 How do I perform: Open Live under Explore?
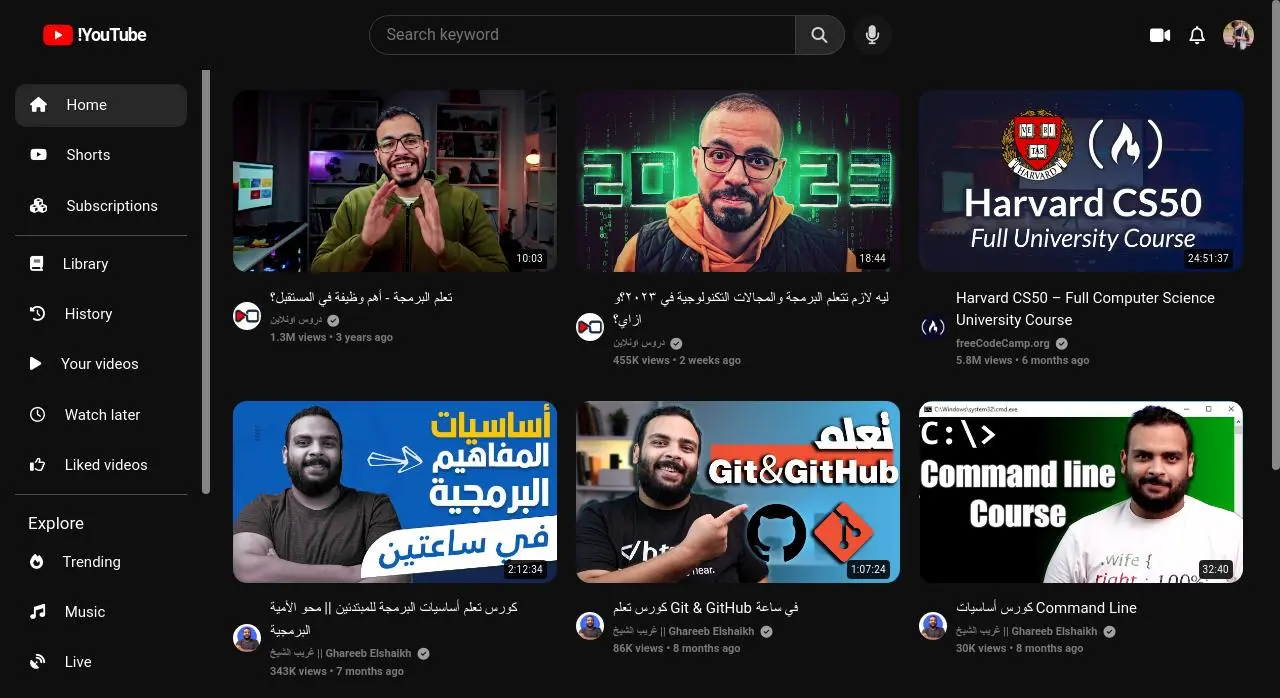click(78, 662)
